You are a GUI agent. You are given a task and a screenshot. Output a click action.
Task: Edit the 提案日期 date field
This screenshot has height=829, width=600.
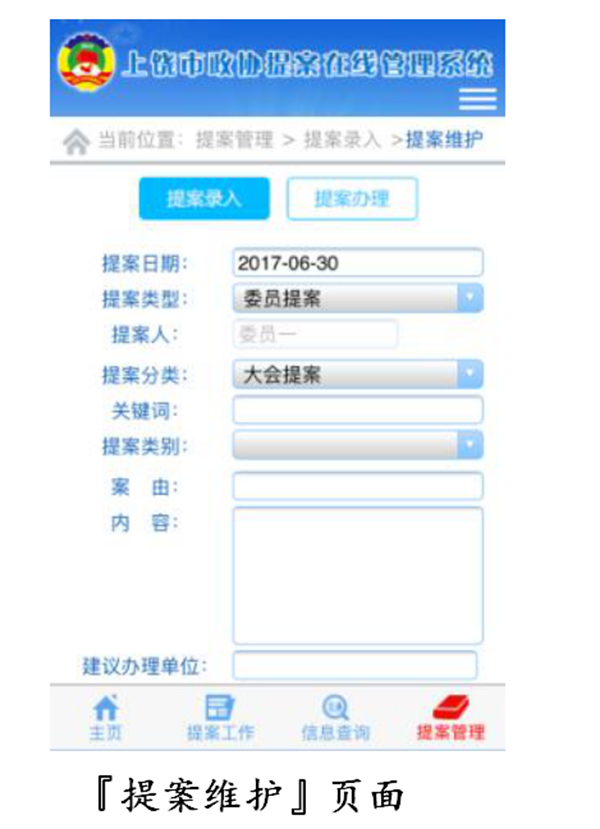point(357,263)
